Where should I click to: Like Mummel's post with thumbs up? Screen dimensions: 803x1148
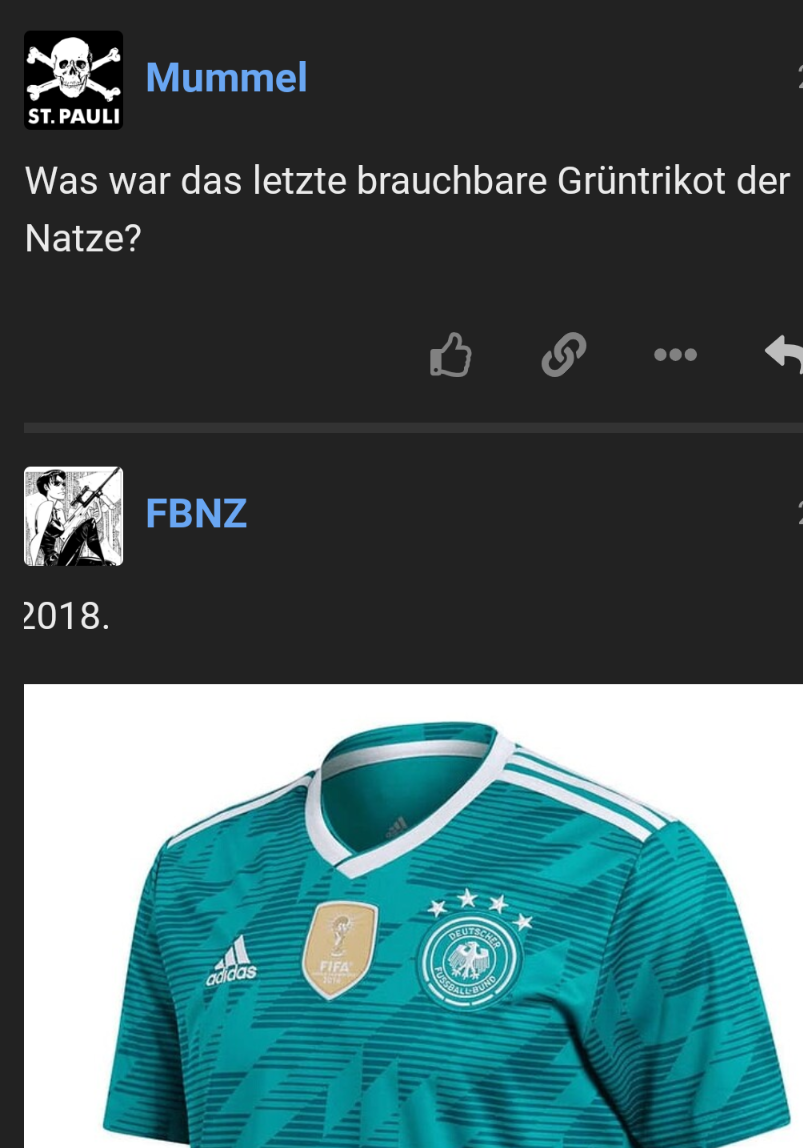click(x=450, y=354)
